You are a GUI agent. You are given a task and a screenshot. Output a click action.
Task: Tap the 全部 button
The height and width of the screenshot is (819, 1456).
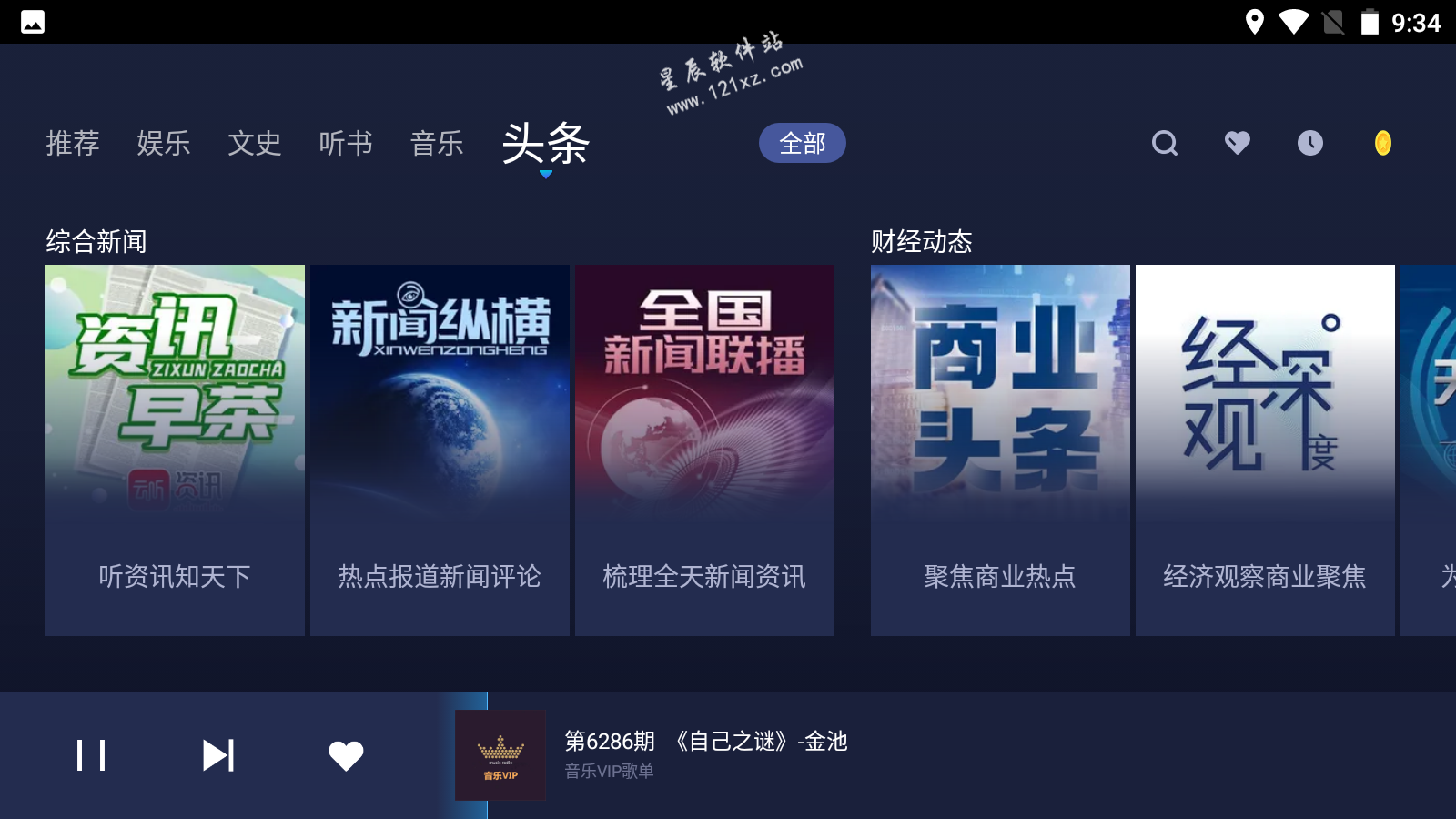pyautogui.click(x=802, y=143)
